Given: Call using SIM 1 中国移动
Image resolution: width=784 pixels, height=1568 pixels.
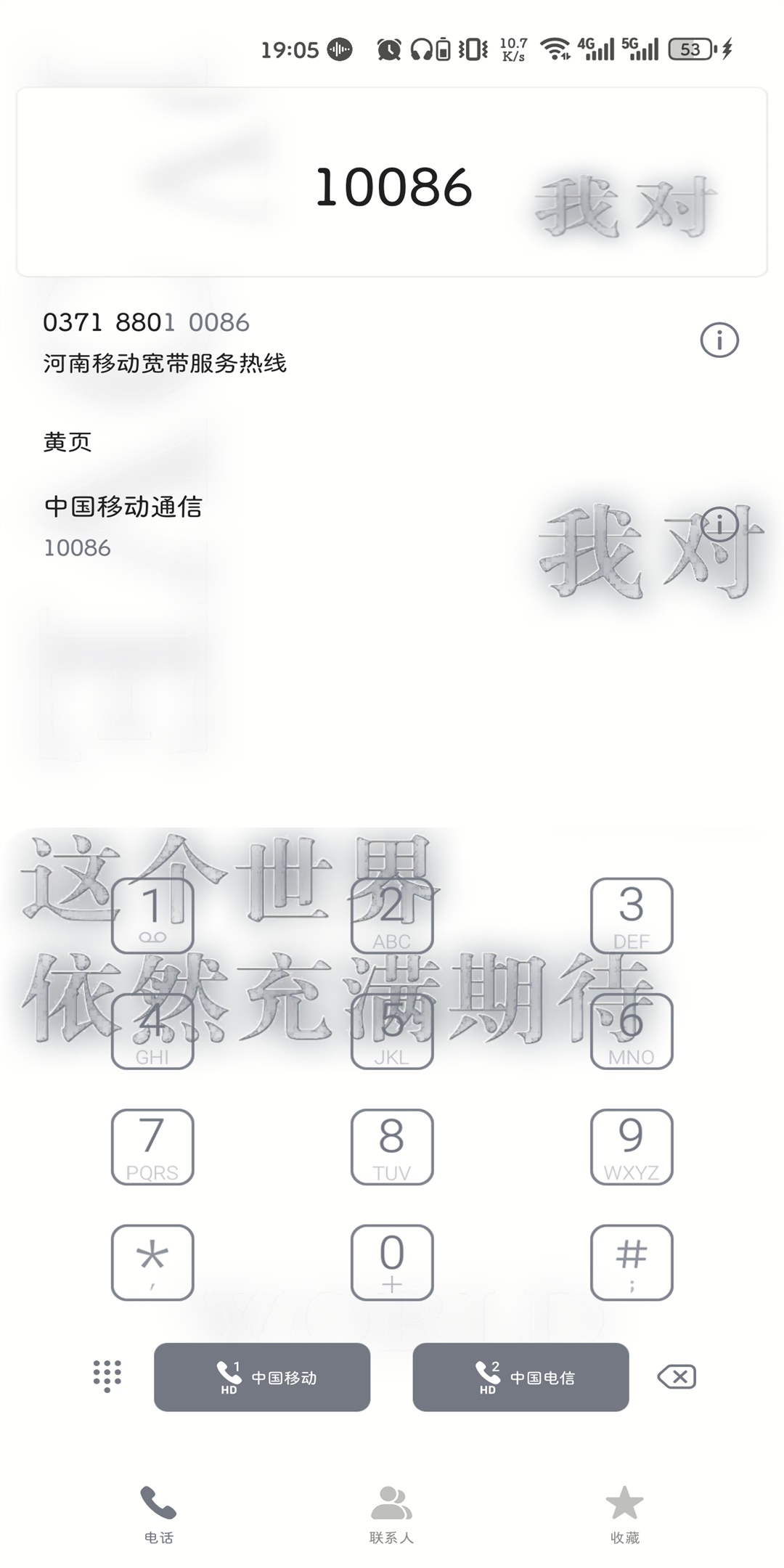Looking at the screenshot, I should [x=262, y=1376].
